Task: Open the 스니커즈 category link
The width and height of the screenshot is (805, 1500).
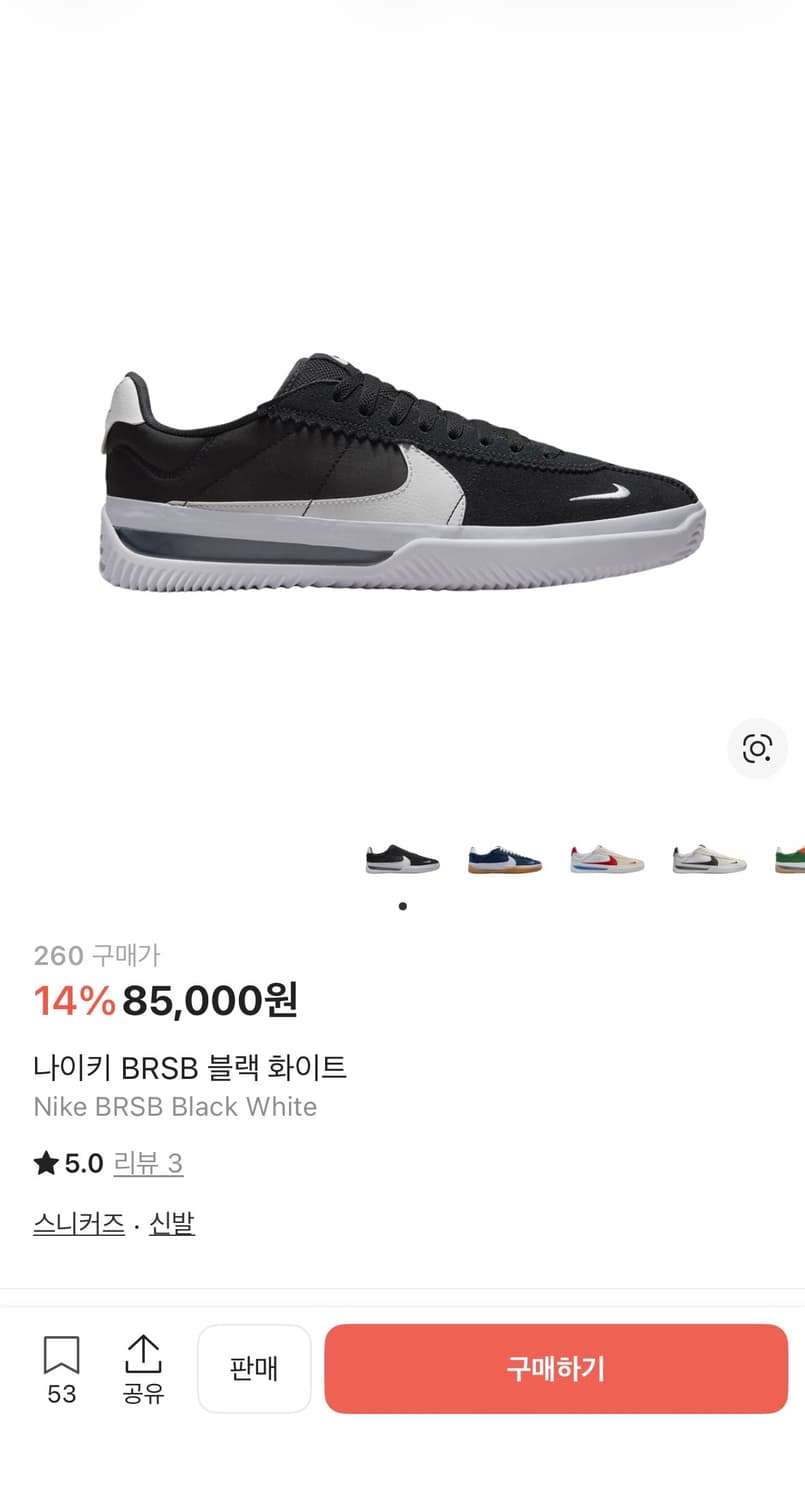Action: click(78, 1223)
